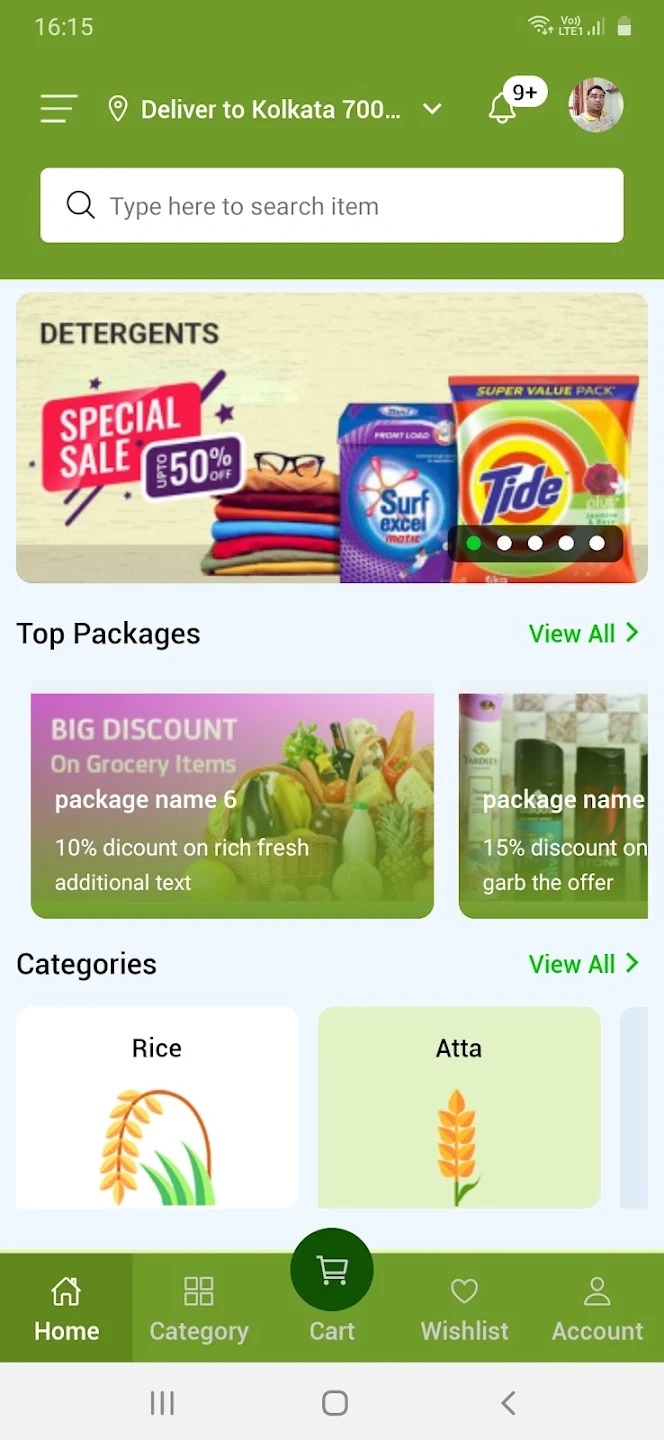Screen dimensions: 664x1440
Task: Open the Account tab
Action: tap(597, 1308)
